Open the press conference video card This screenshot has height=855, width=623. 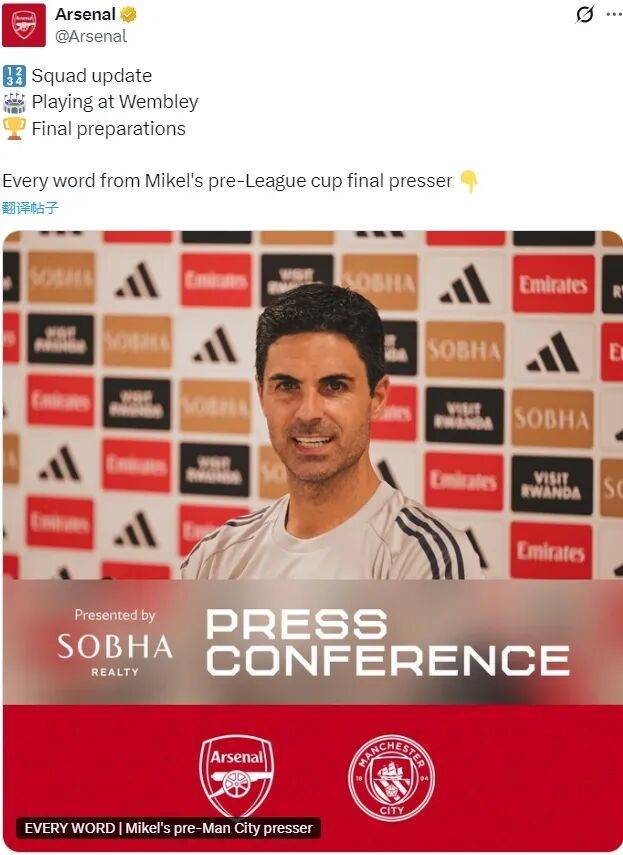(x=312, y=540)
